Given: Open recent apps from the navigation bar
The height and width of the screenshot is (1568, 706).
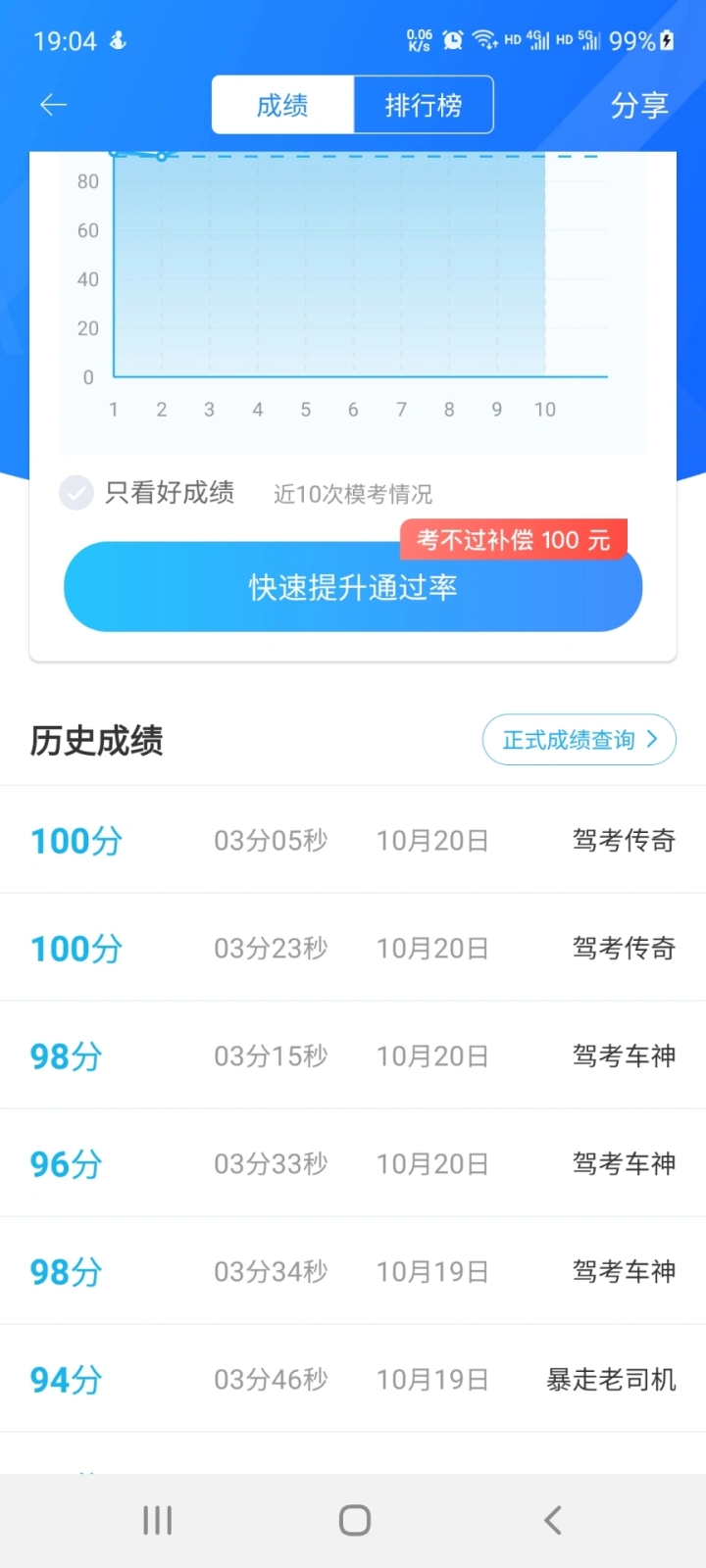Looking at the screenshot, I should click(x=157, y=1521).
